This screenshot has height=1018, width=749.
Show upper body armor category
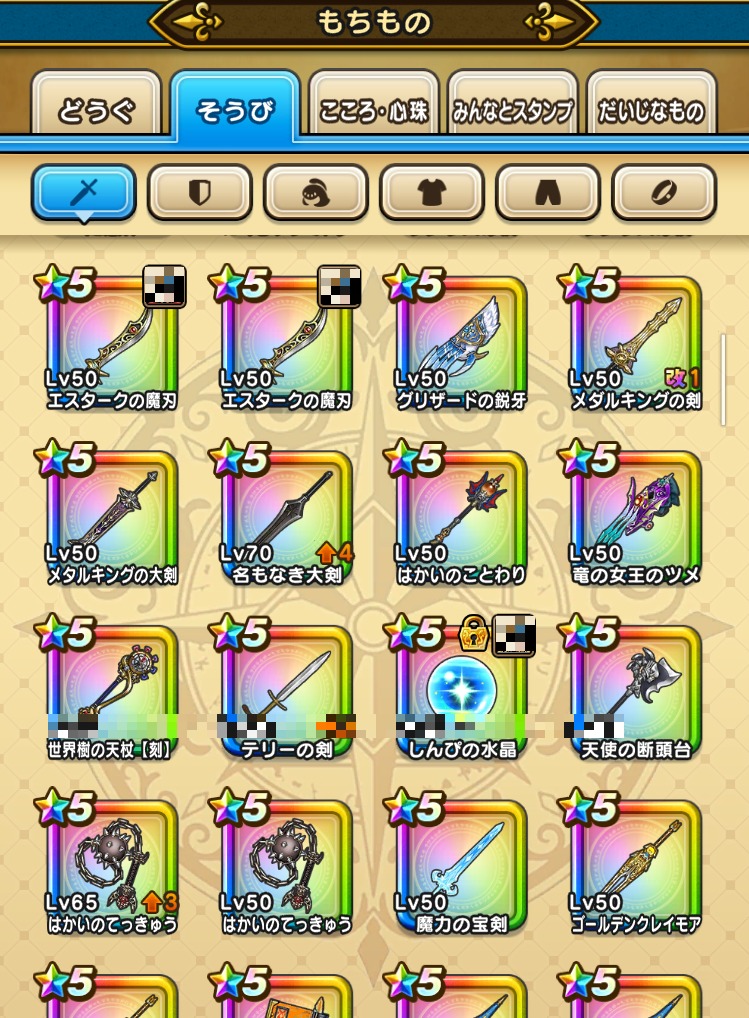point(431,192)
